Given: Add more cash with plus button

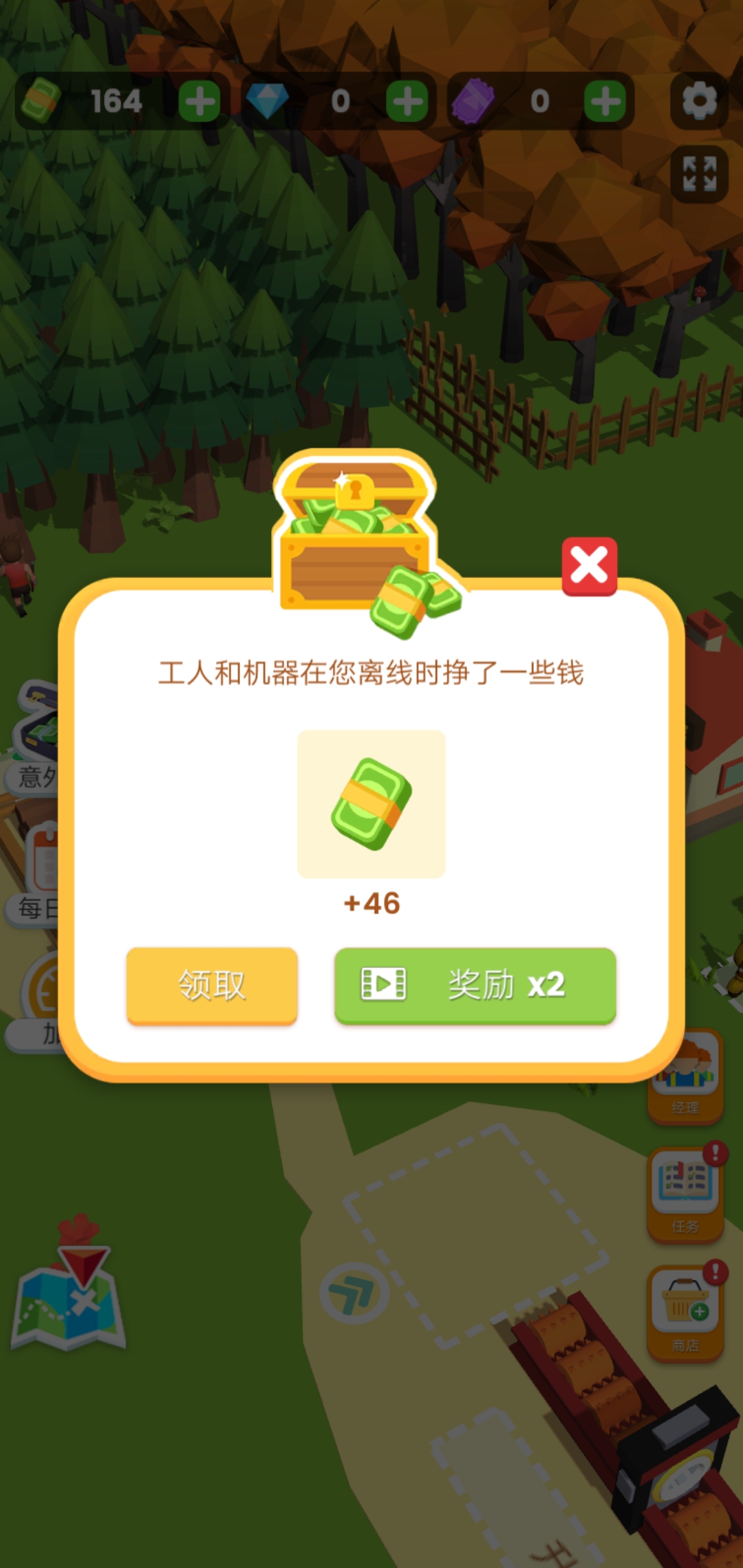Looking at the screenshot, I should (200, 102).
